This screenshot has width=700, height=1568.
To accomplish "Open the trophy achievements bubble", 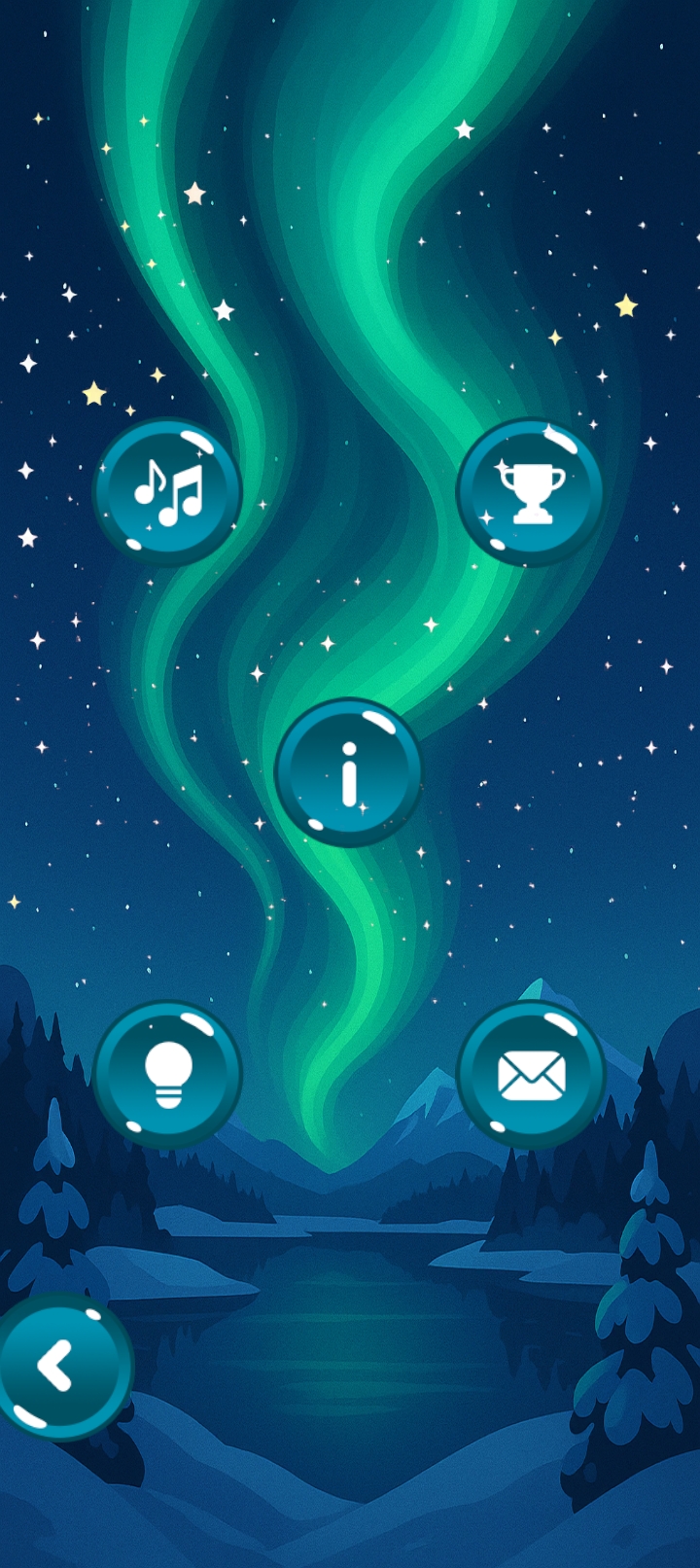I will [x=531, y=491].
